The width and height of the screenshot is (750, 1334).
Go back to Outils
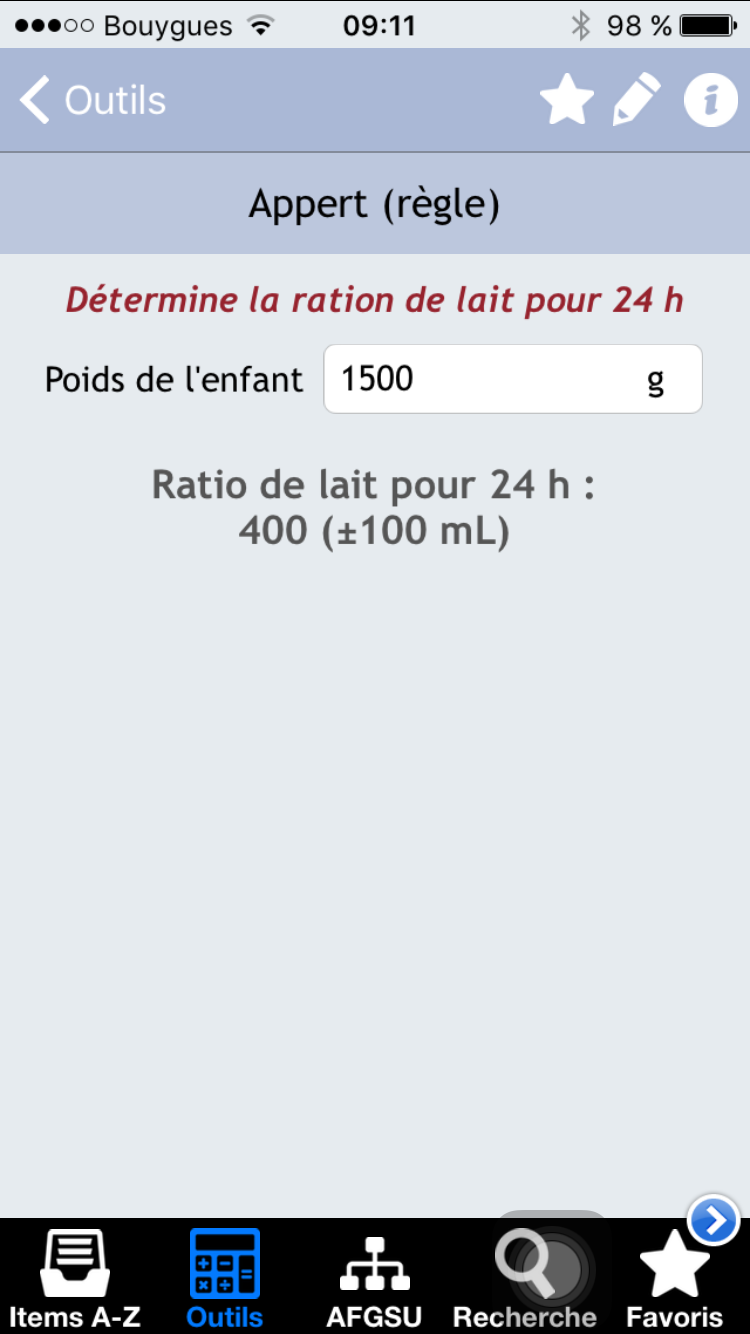[92, 101]
